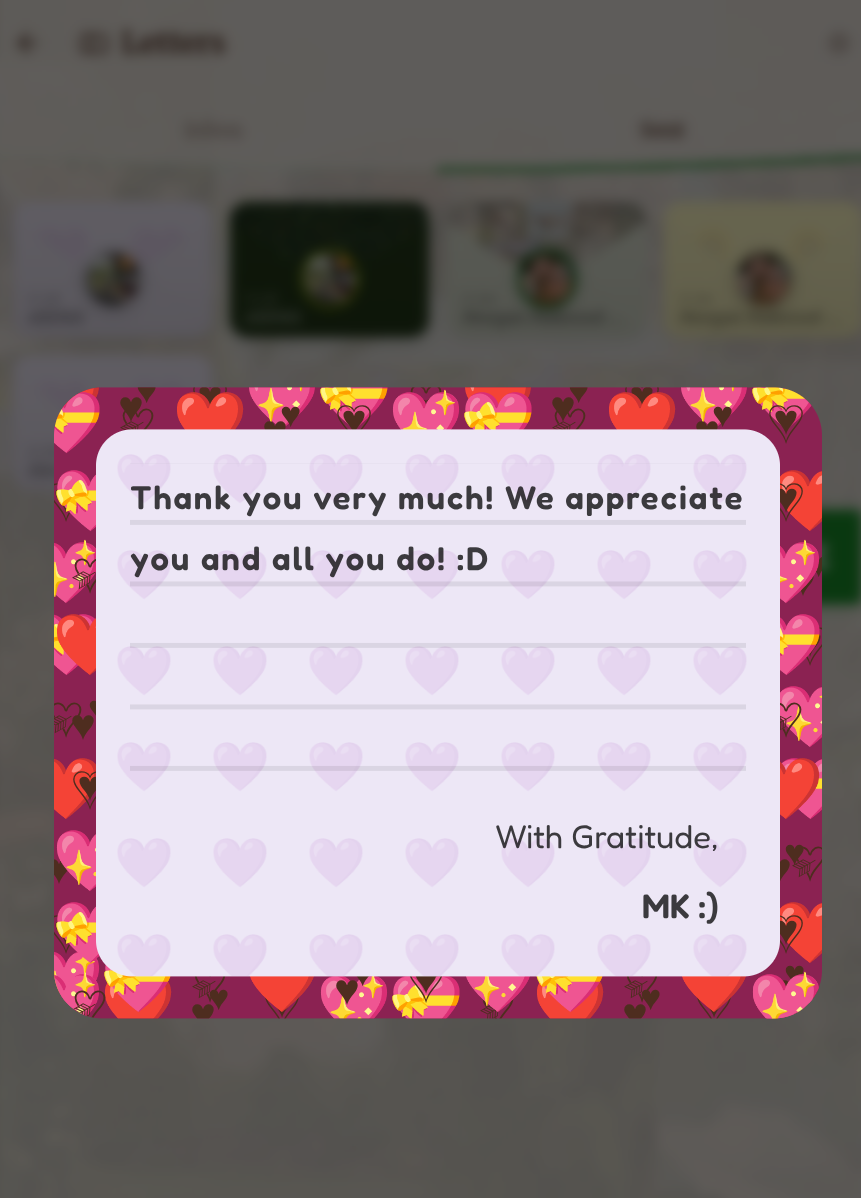Switch to the left tab in the tab bar
The image size is (861, 1198).
point(212,129)
